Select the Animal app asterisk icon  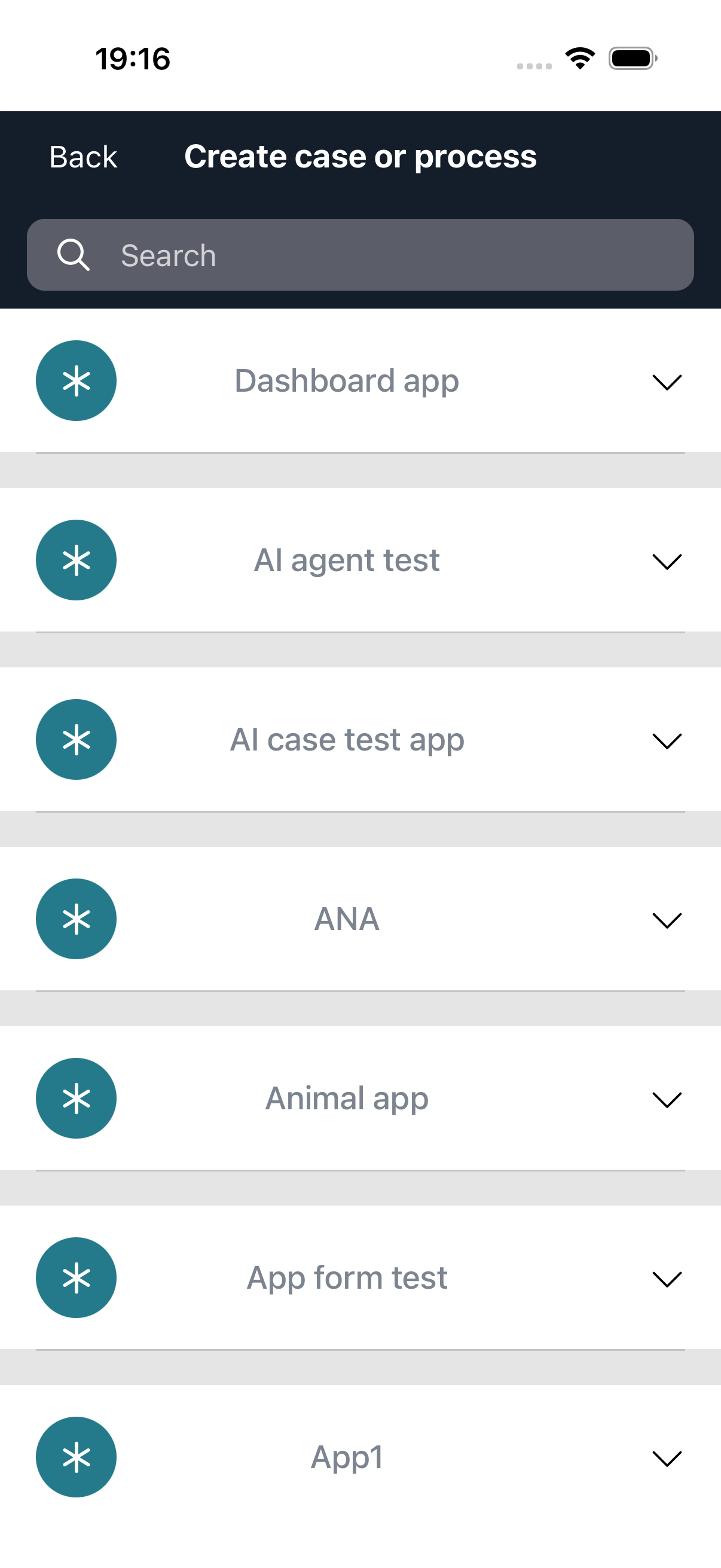(75, 1098)
